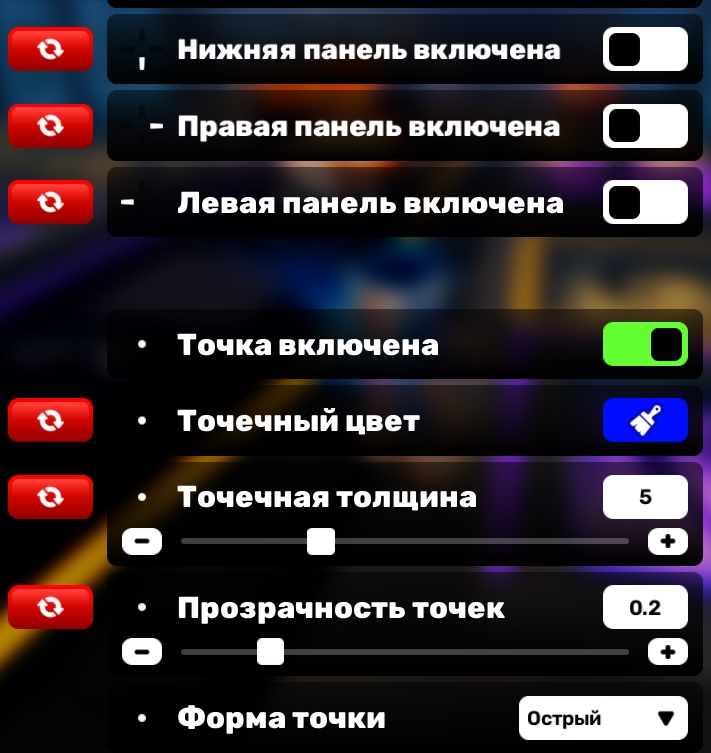
Task: Open the Точечный цвет color picker
Action: coord(645,421)
